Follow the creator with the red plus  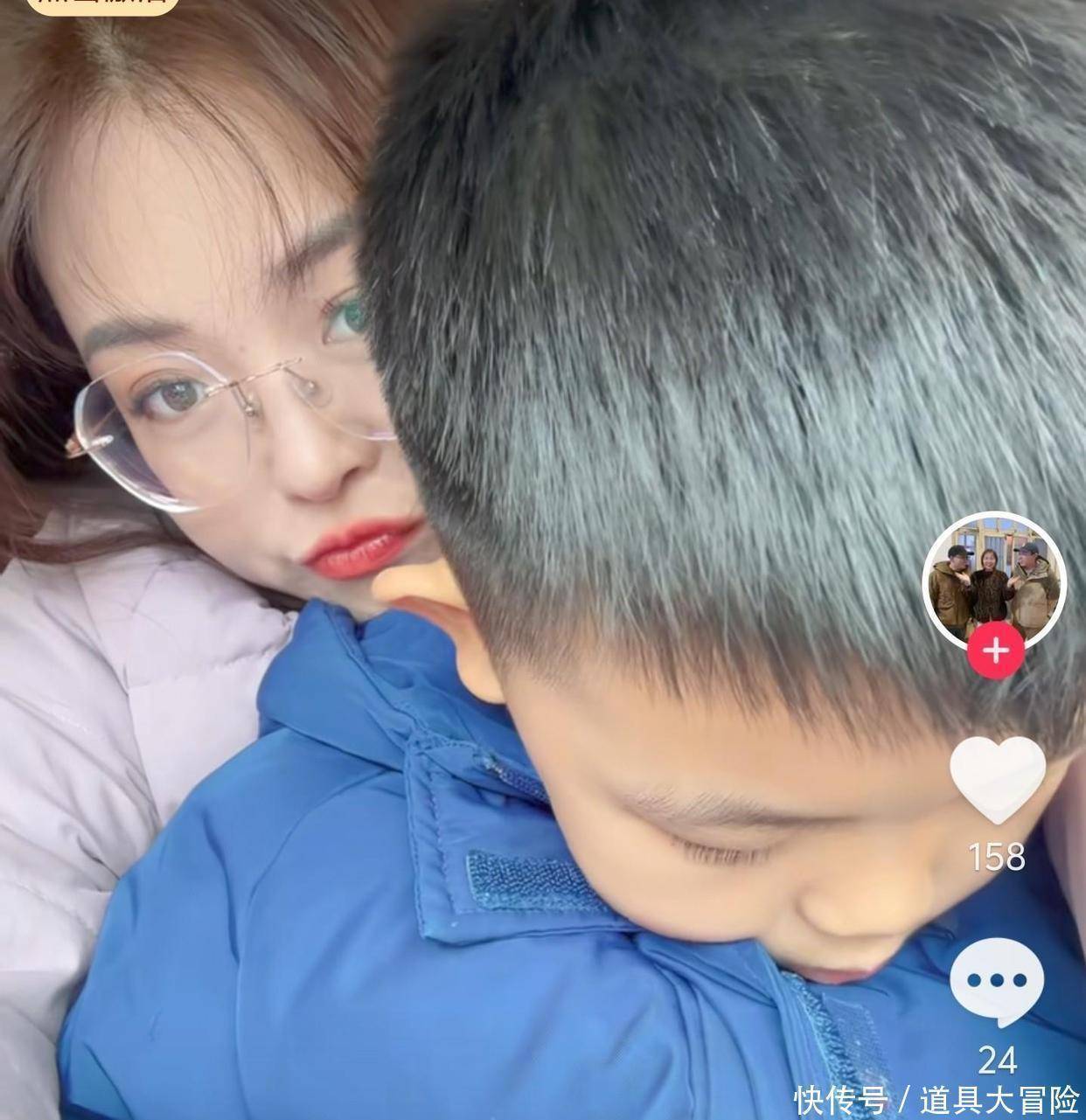coord(996,650)
